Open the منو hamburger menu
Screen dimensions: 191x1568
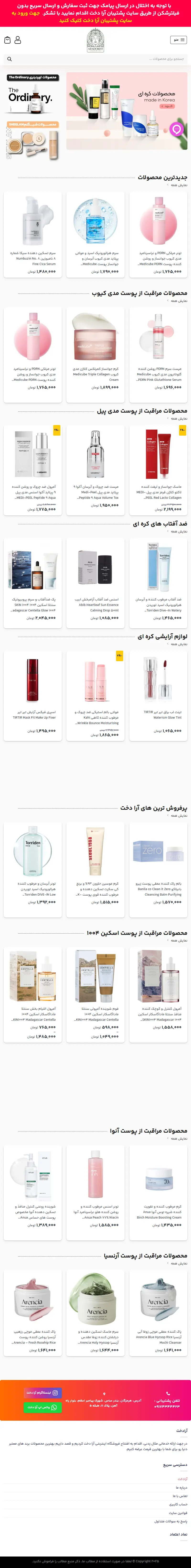point(178,39)
